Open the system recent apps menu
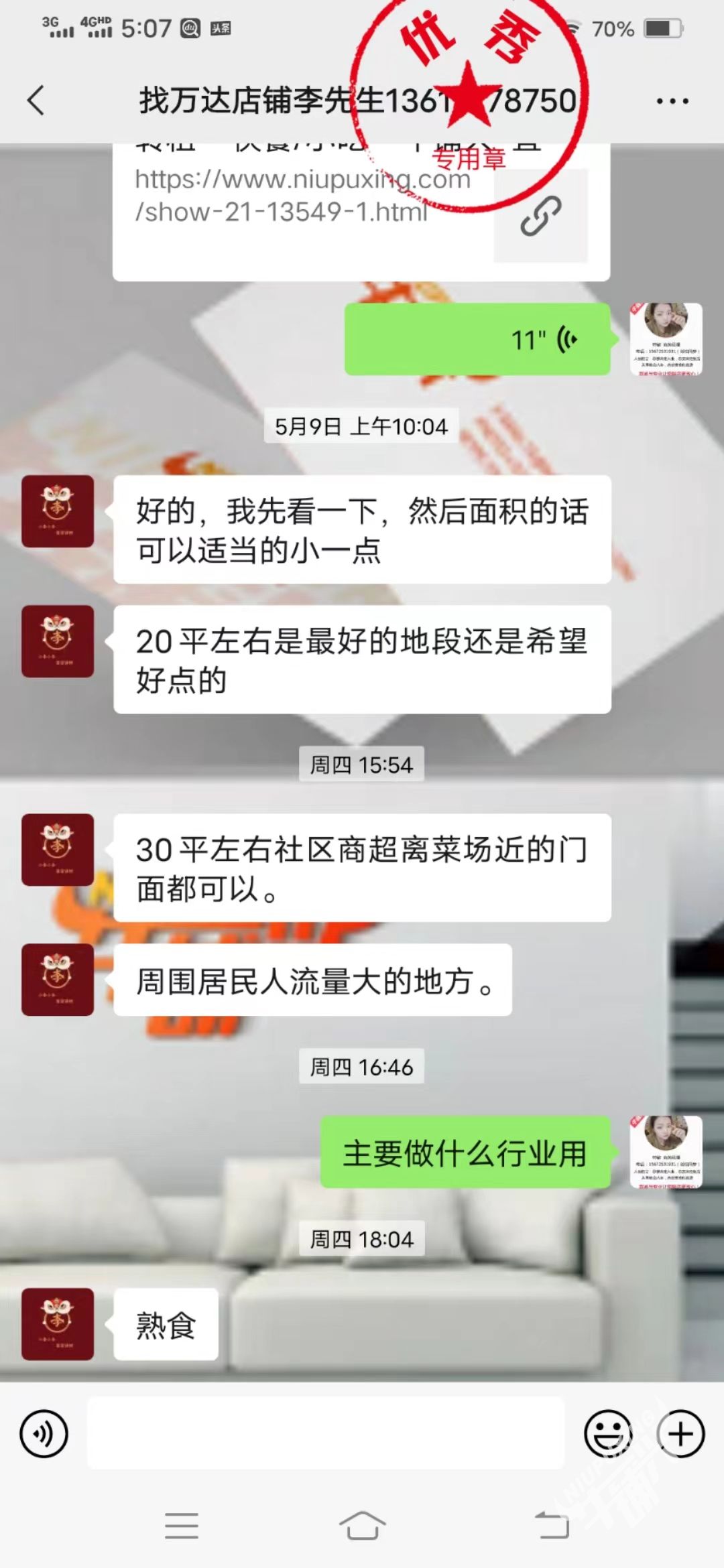724x1568 pixels. pyautogui.click(x=181, y=1526)
